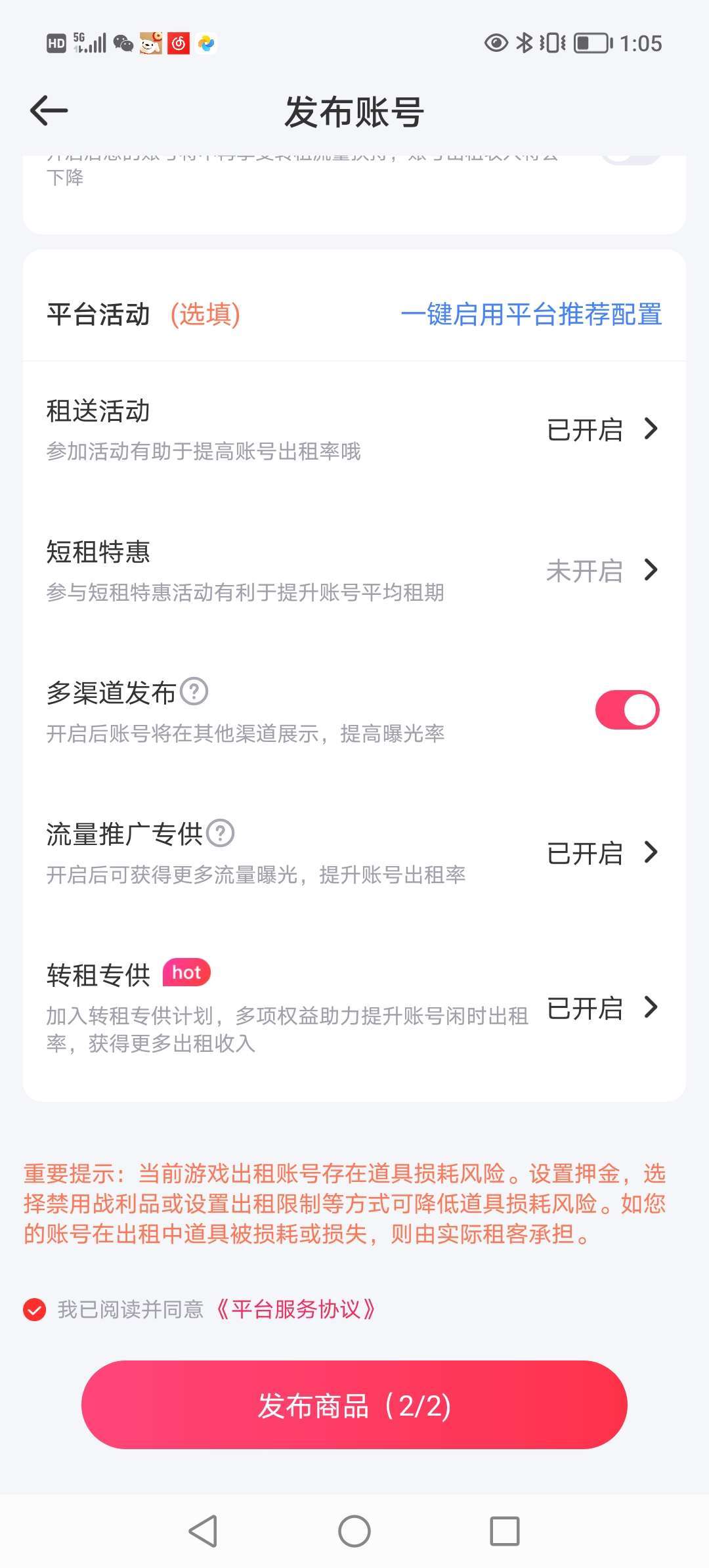
Task: Uncheck the agreement checkbox
Action: (35, 1309)
